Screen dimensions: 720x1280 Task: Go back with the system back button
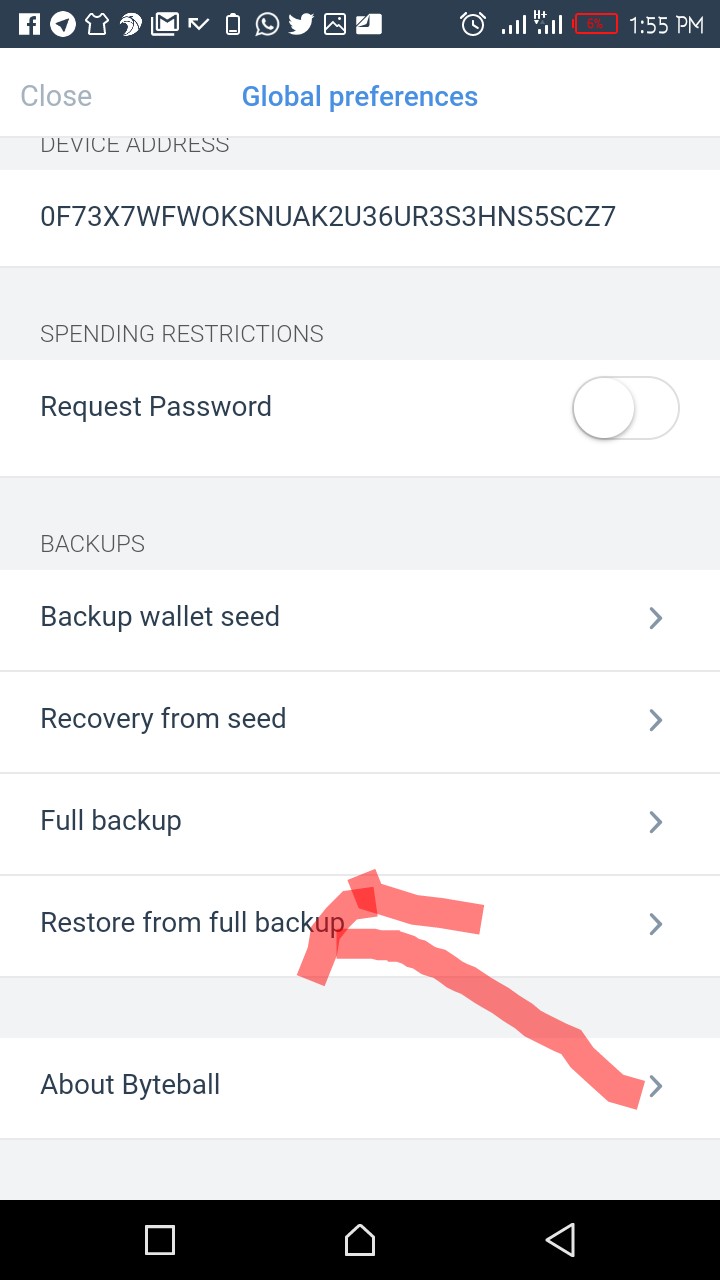pyautogui.click(x=560, y=1240)
